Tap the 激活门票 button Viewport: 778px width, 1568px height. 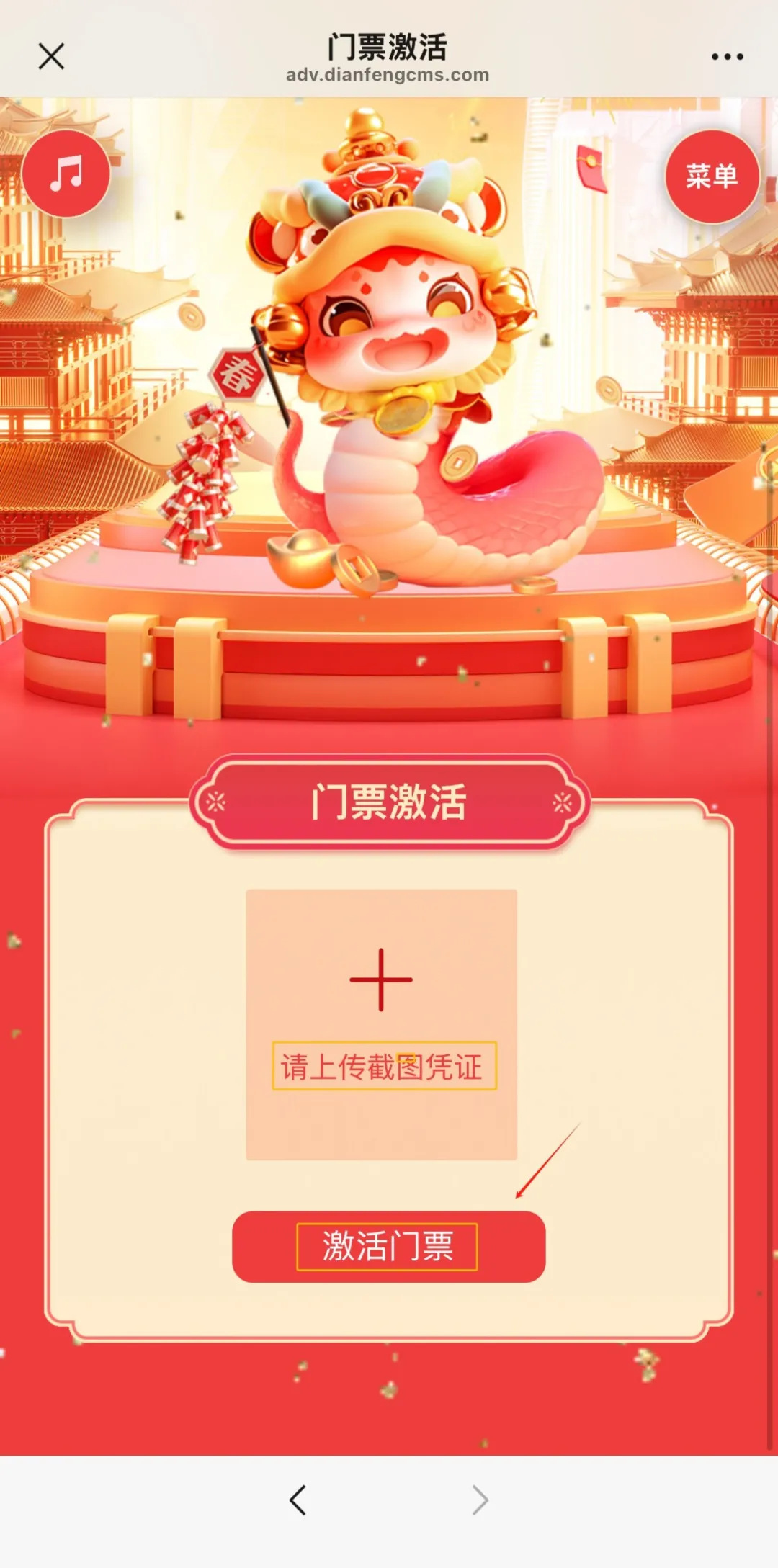point(388,1246)
